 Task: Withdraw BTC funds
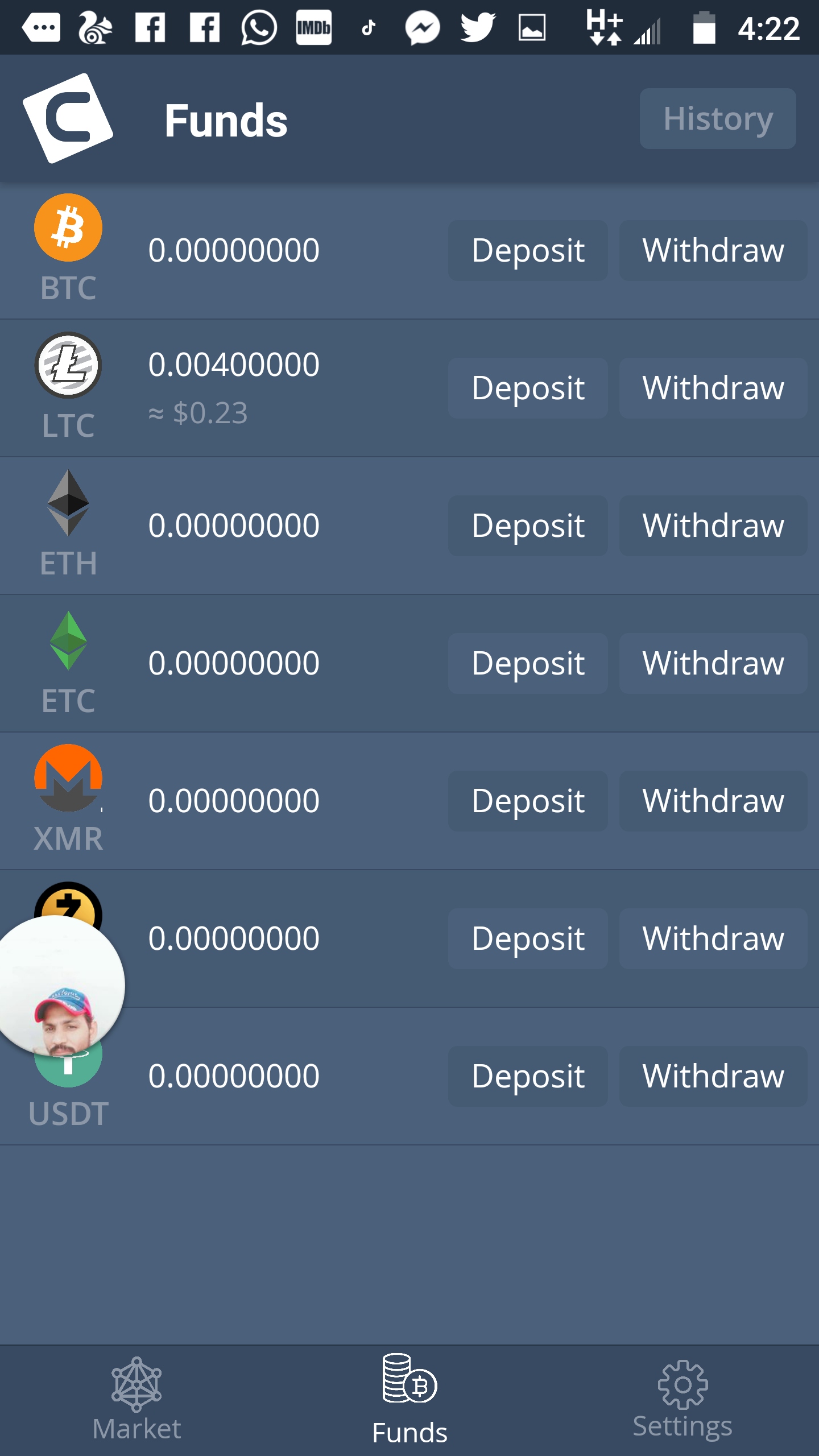pos(713,250)
